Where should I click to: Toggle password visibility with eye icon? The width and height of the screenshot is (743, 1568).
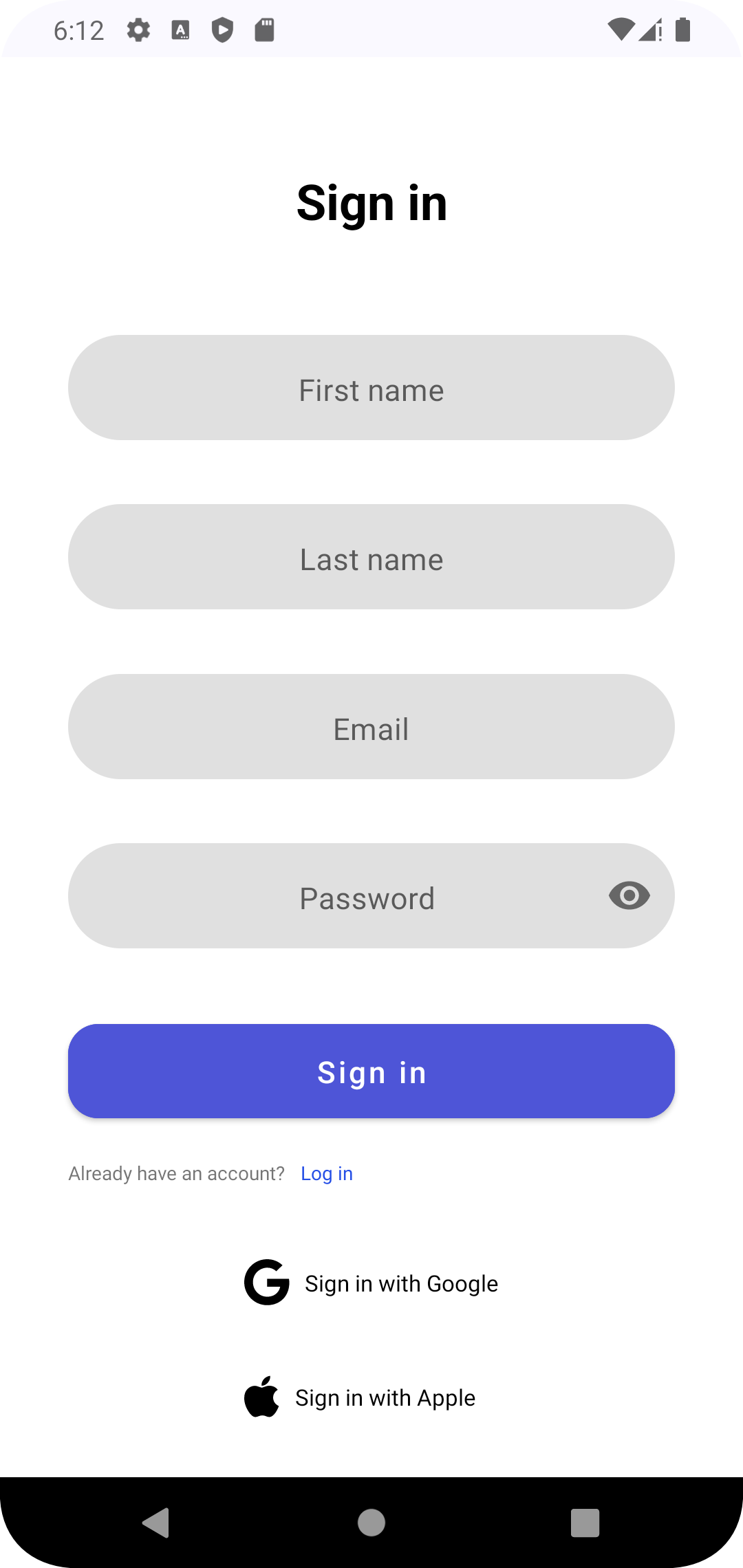coord(629,895)
